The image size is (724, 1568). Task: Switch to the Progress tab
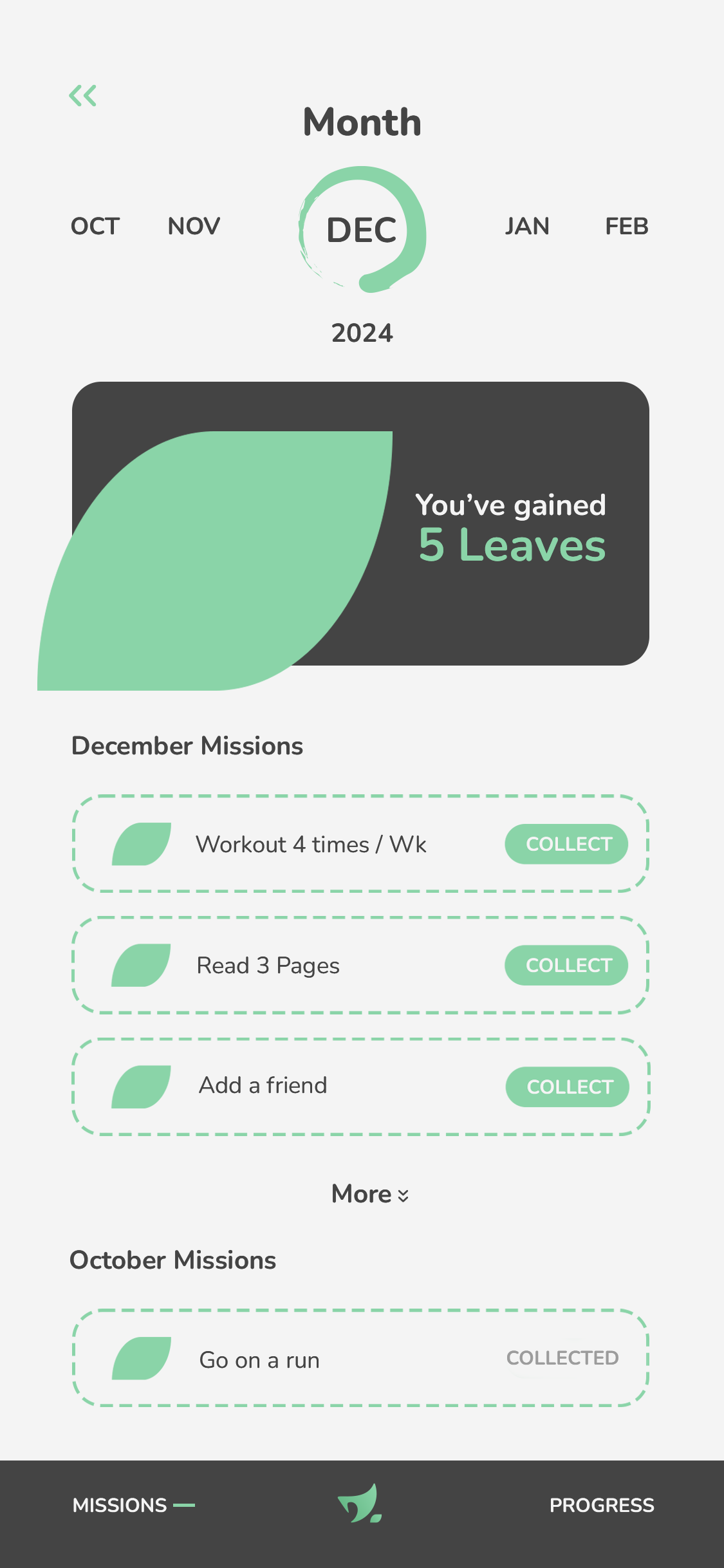click(x=602, y=1506)
